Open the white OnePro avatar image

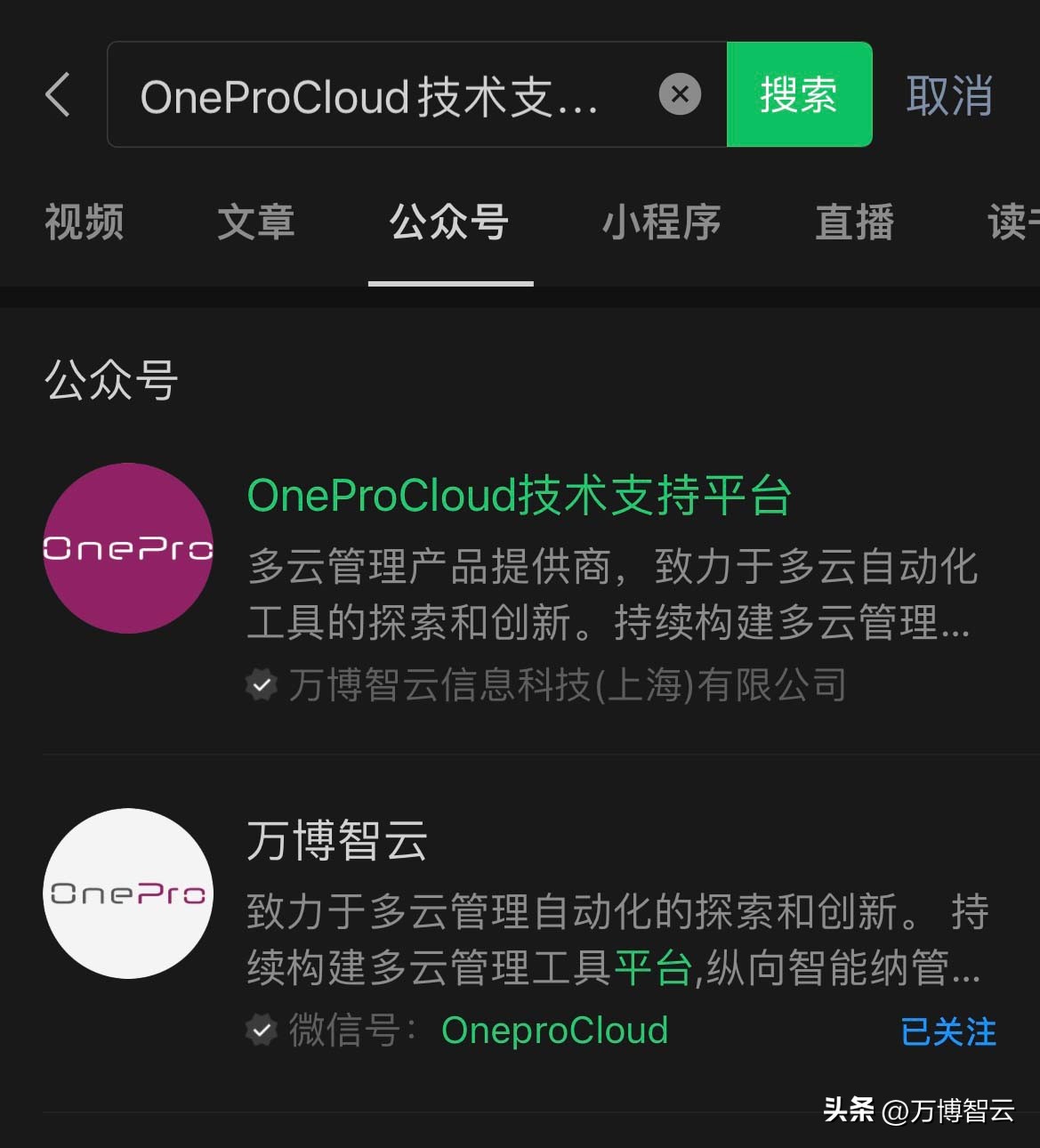127,893
